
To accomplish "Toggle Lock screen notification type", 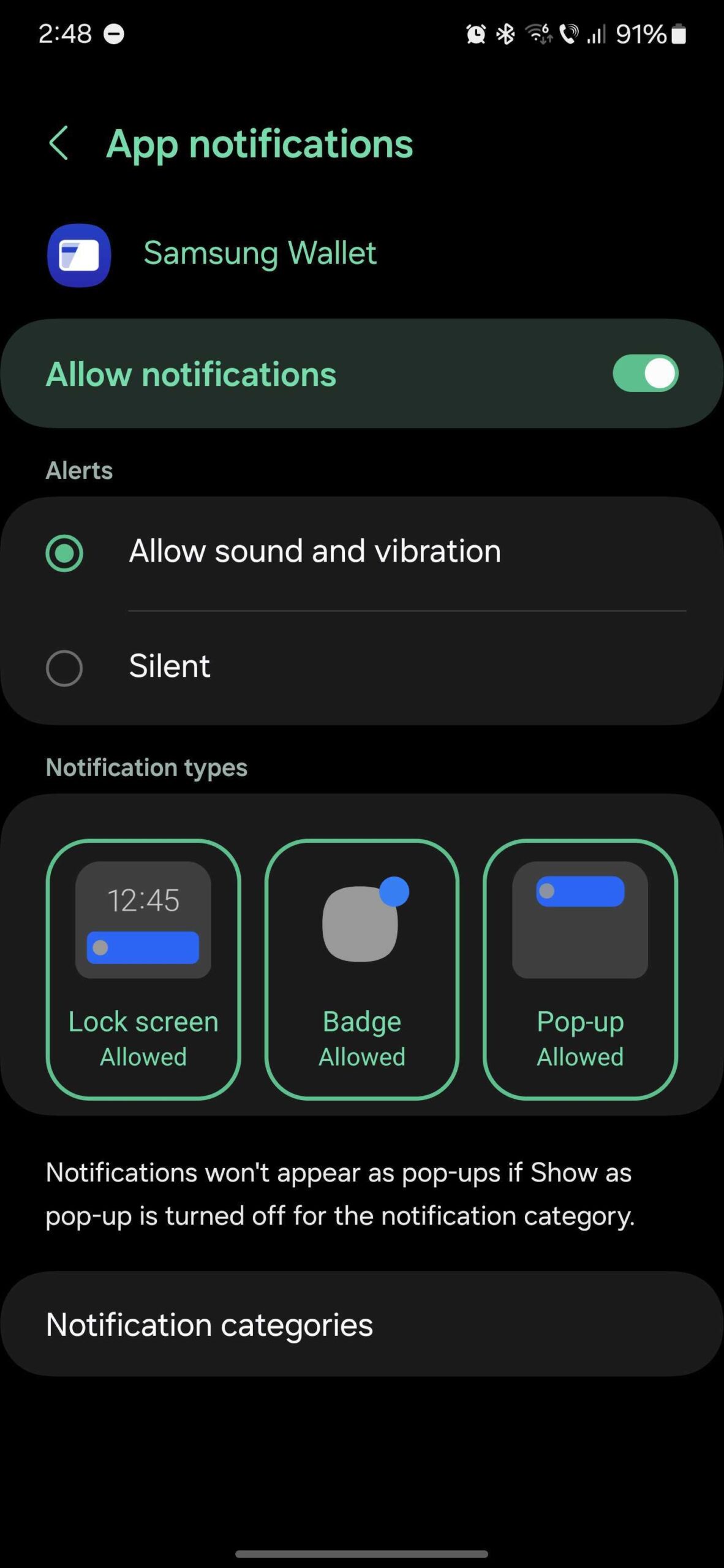I will (143, 969).
